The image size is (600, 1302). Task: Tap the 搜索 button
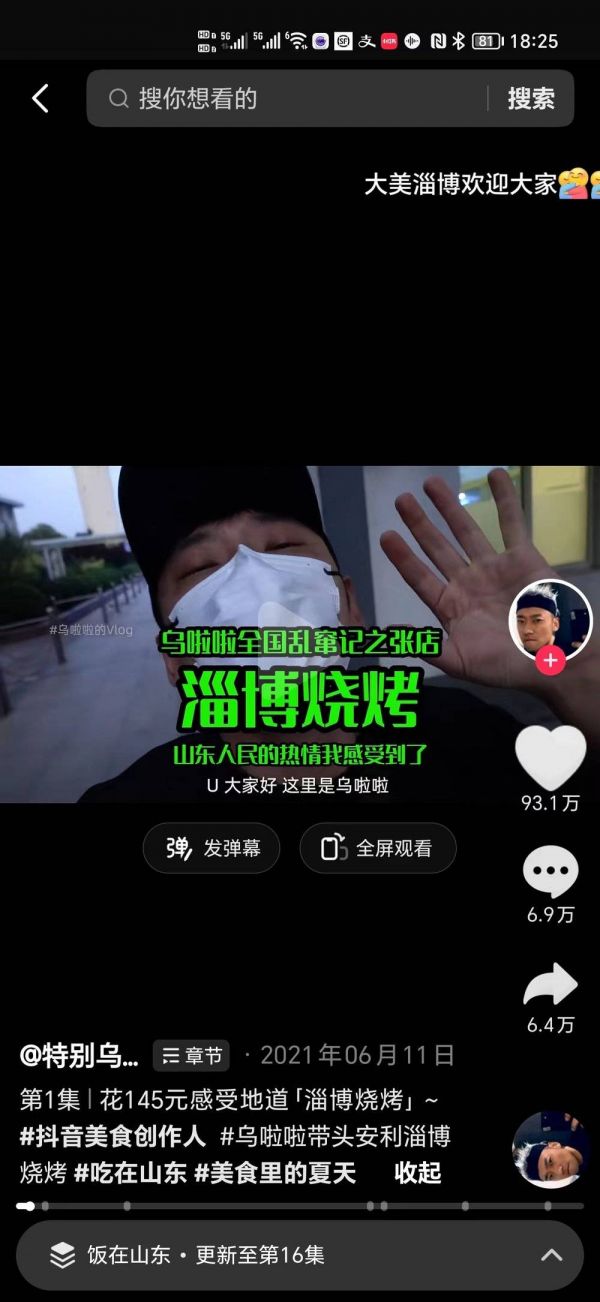coord(531,98)
